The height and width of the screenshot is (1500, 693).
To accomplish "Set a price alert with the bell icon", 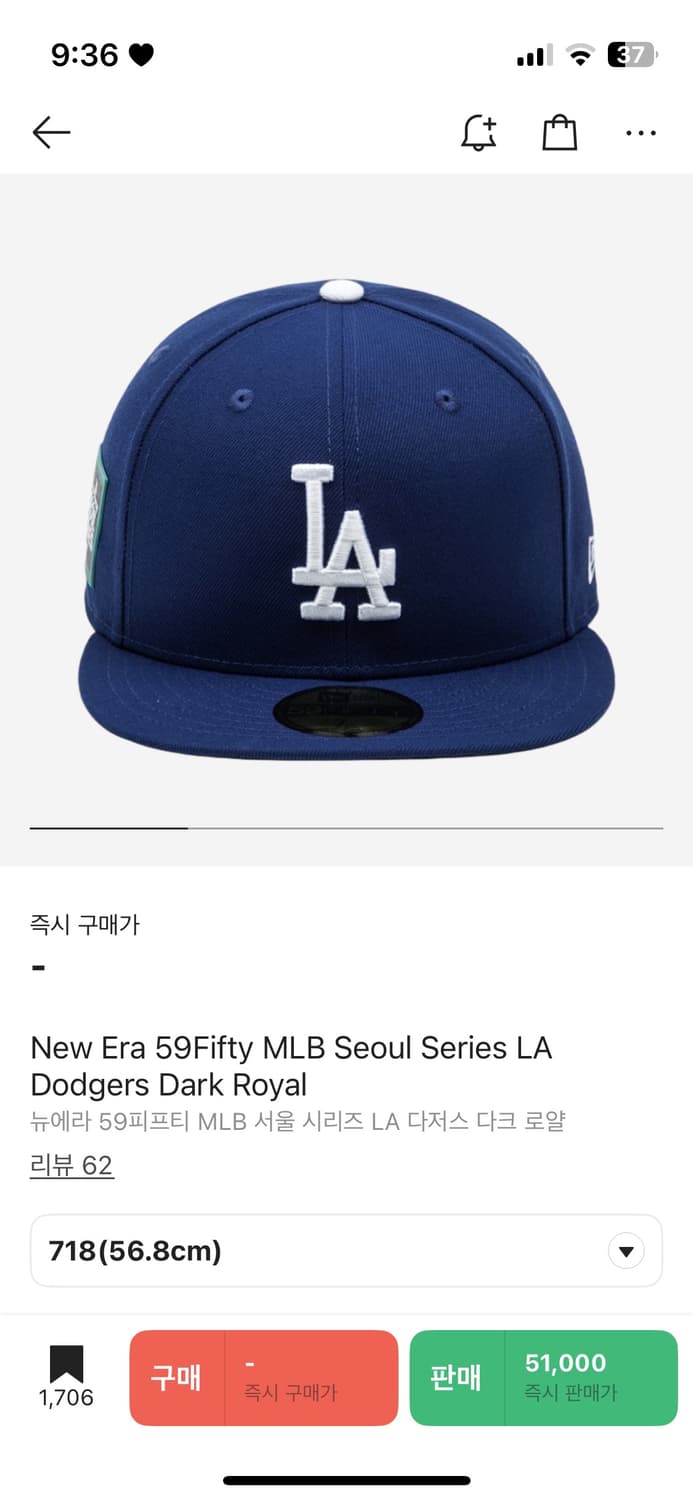I will (x=479, y=132).
